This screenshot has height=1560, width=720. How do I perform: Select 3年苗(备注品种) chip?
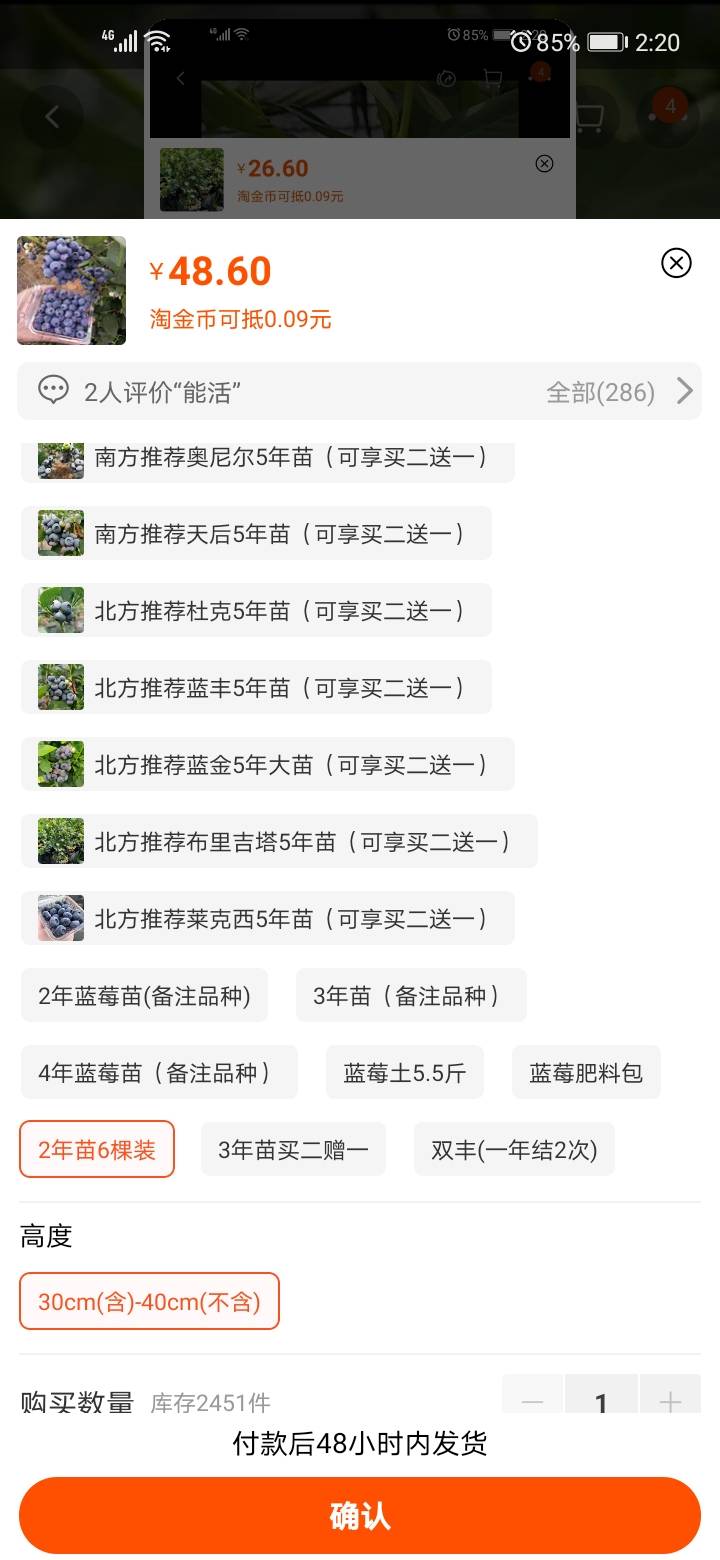click(411, 995)
